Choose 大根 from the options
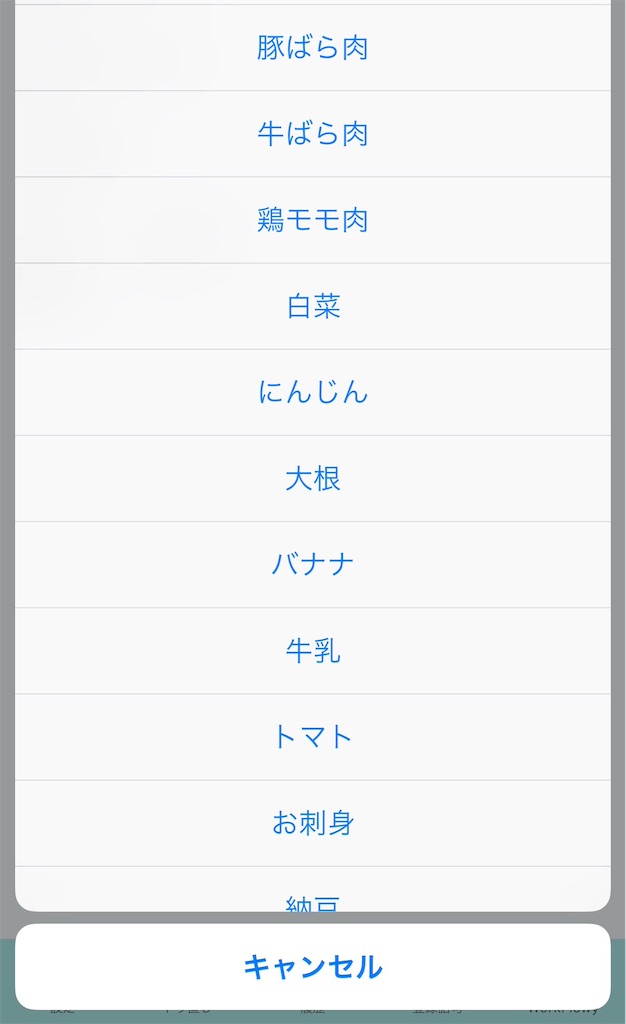The image size is (626, 1024). [313, 478]
